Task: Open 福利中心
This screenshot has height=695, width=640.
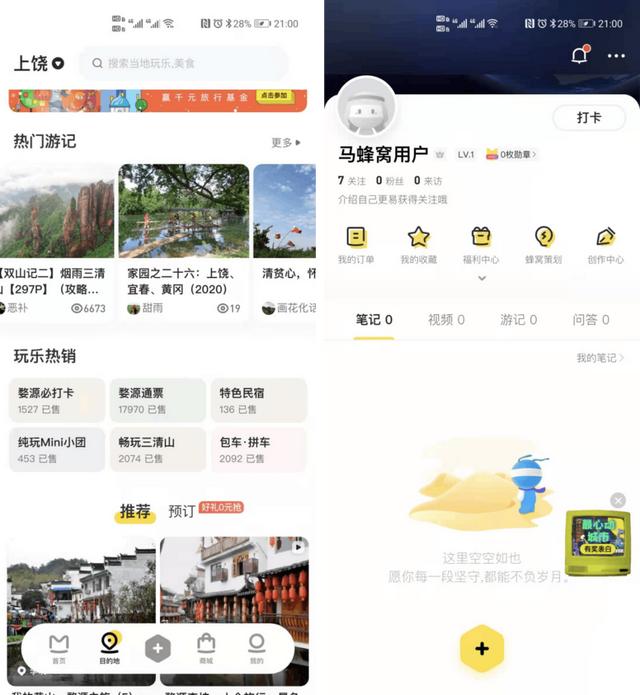Action: [x=481, y=245]
